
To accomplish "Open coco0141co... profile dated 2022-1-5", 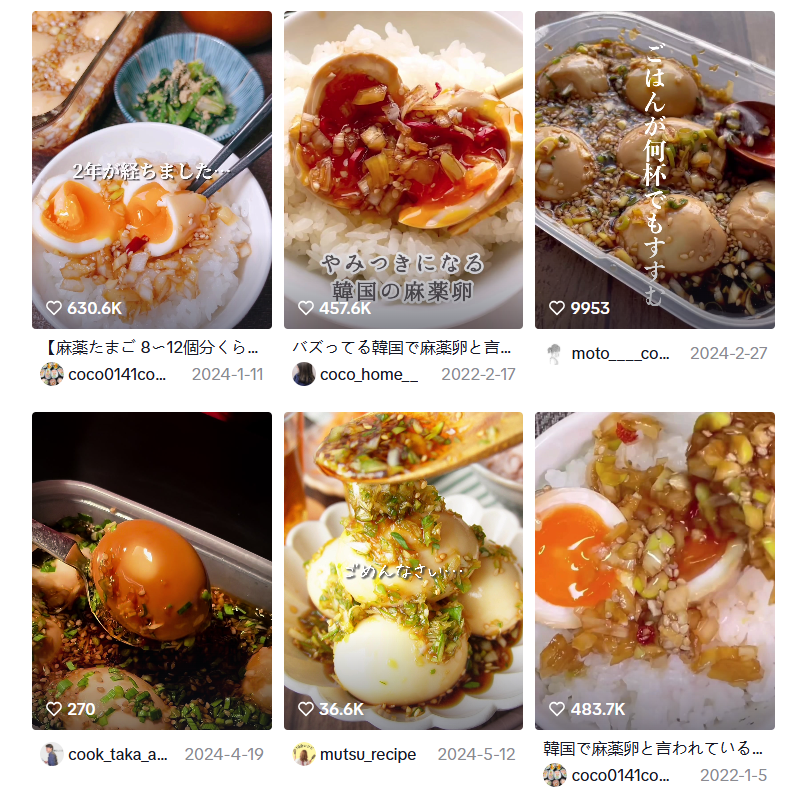I will pos(620,775).
